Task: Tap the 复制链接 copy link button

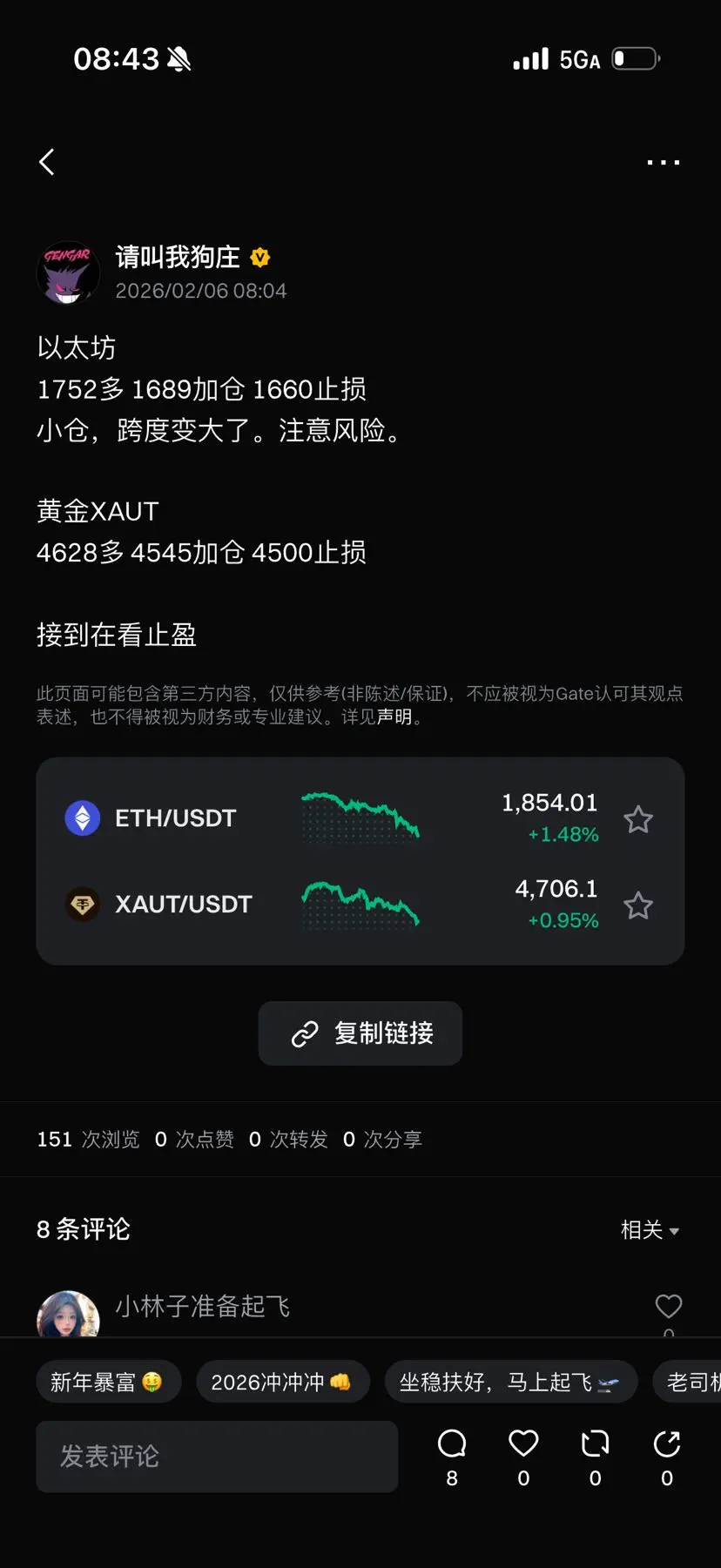Action: pyautogui.click(x=360, y=1033)
